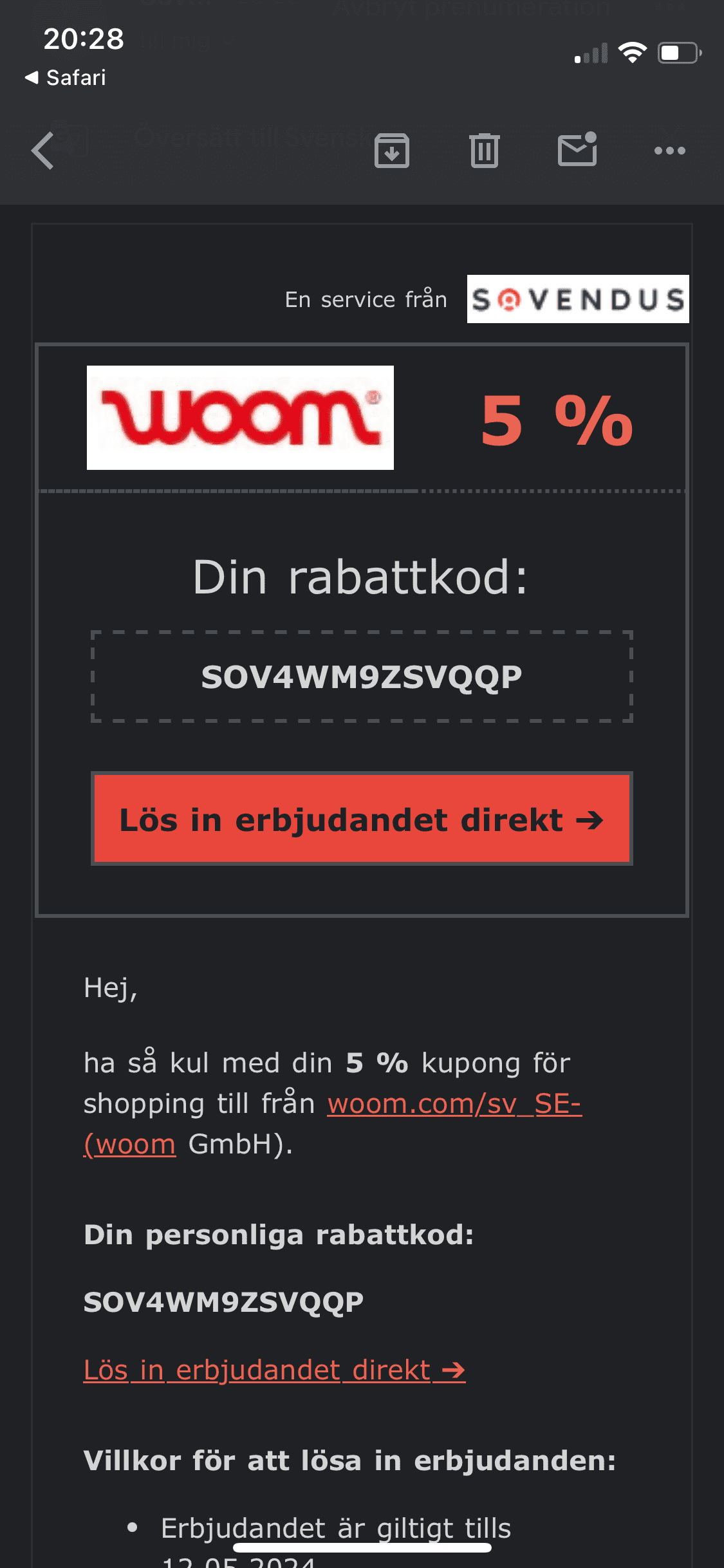Return to Safari via the status bar

pyautogui.click(x=65, y=77)
